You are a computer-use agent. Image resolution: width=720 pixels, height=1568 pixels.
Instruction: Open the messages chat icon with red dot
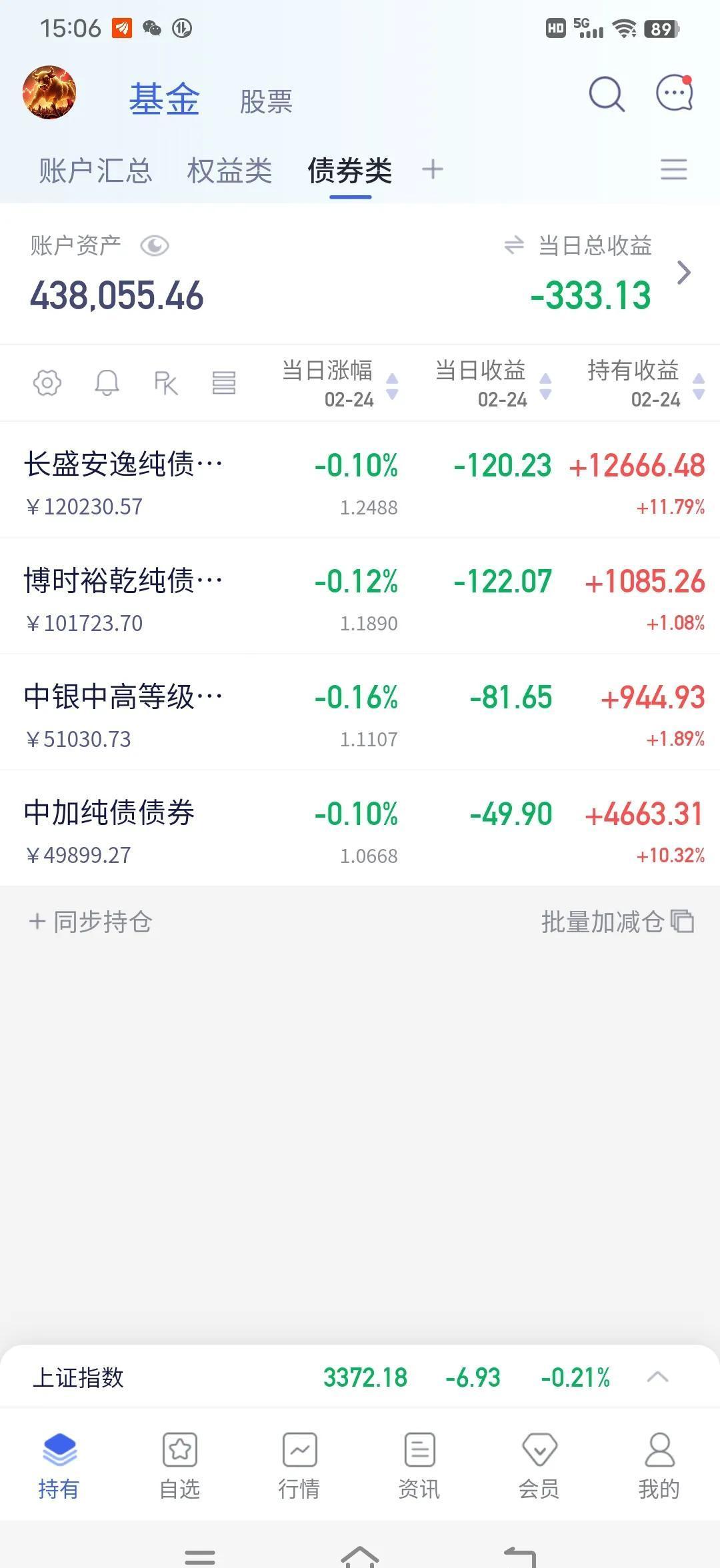[x=673, y=93]
